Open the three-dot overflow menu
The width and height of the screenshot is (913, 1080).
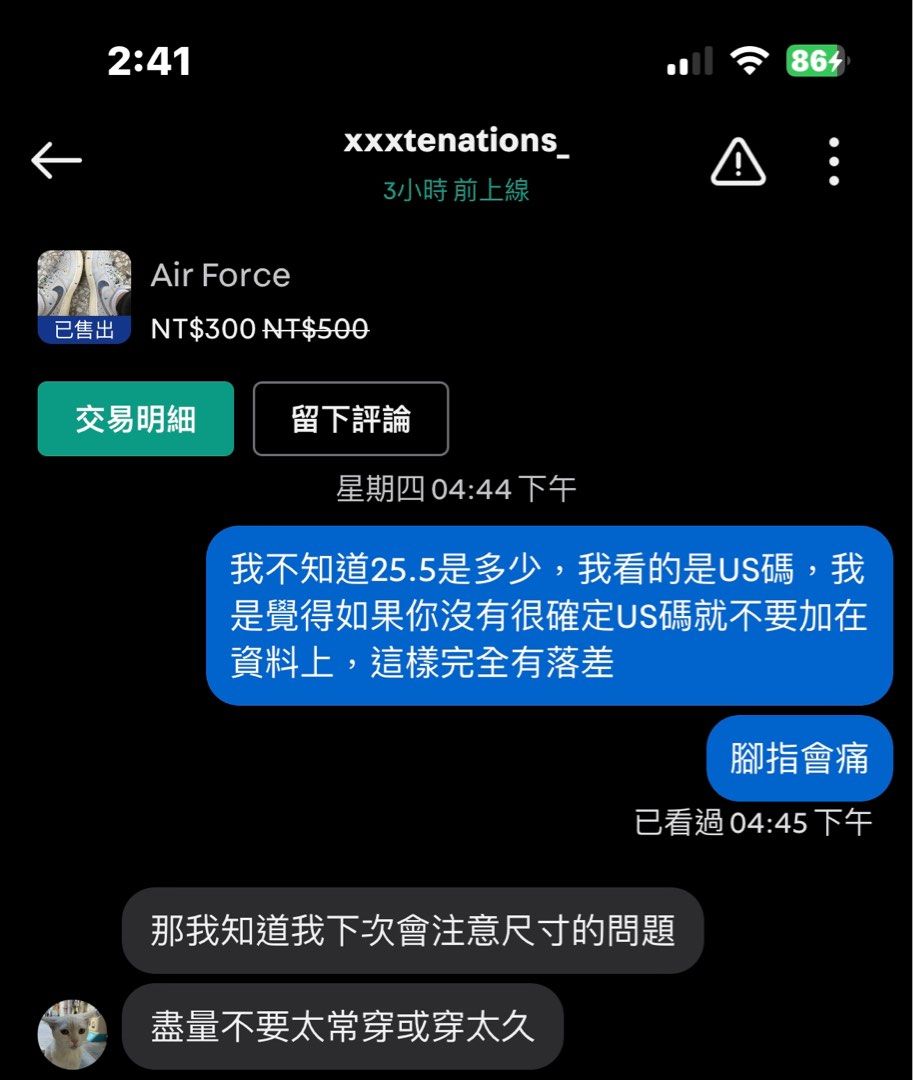click(x=834, y=161)
